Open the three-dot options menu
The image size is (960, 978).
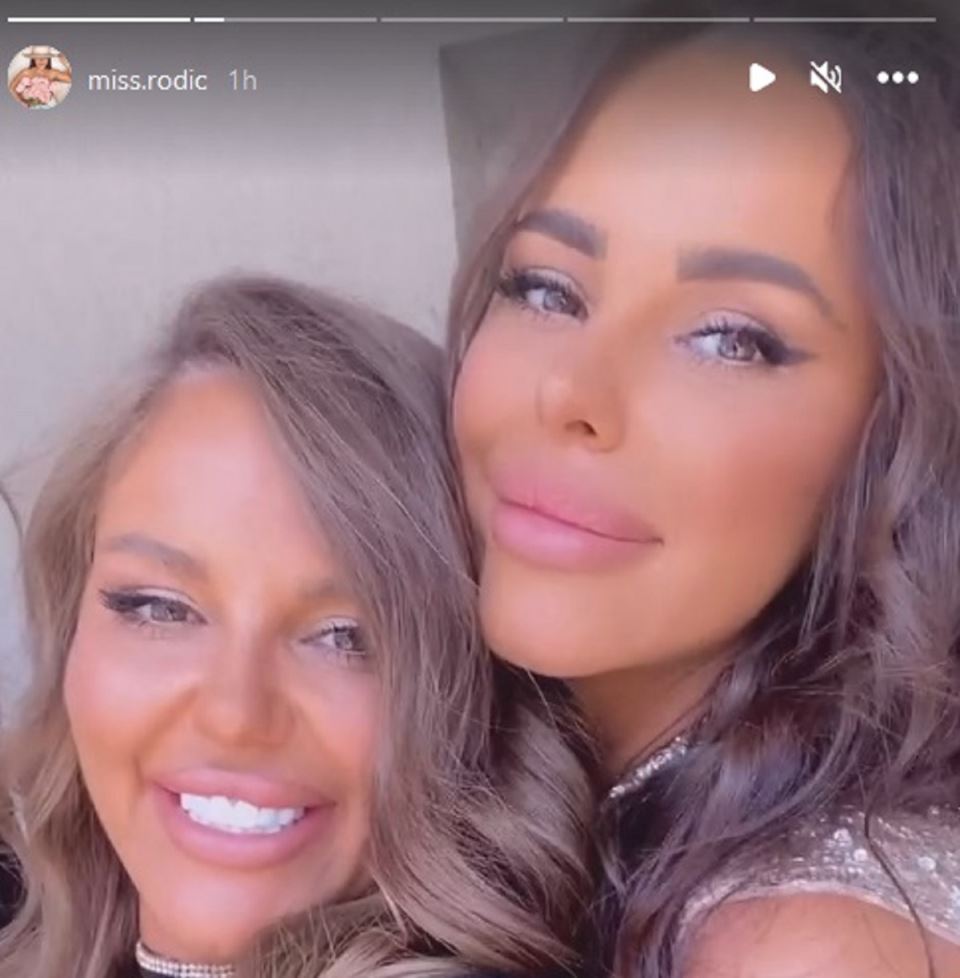pyautogui.click(x=897, y=77)
